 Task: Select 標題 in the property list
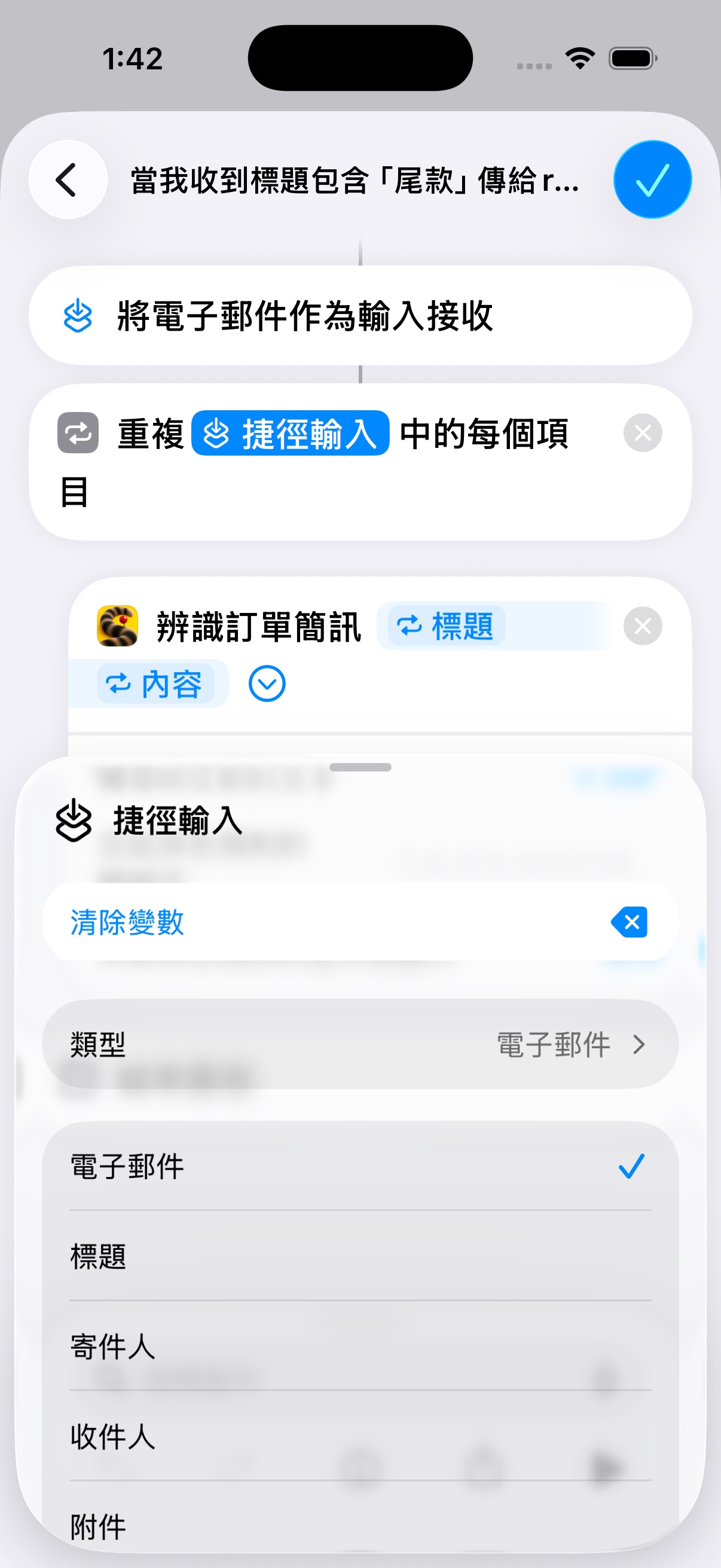[360, 1256]
